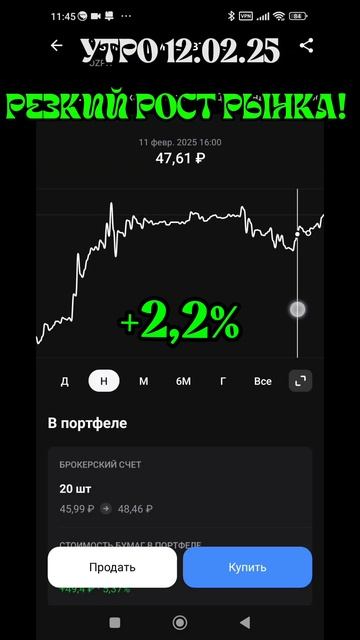Show the Все (all time) chart
This screenshot has width=360, height=640.
[x=262, y=381]
